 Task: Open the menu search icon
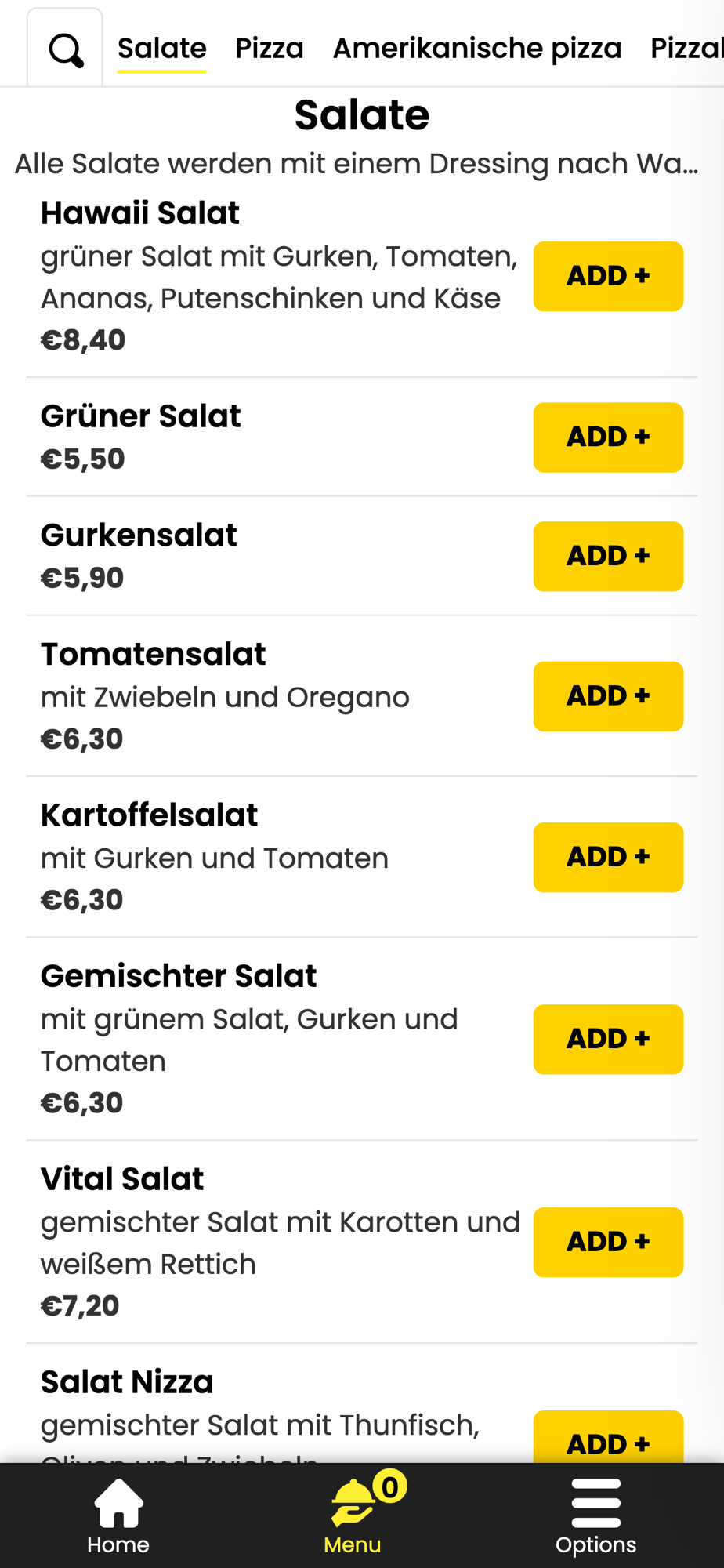tap(66, 49)
